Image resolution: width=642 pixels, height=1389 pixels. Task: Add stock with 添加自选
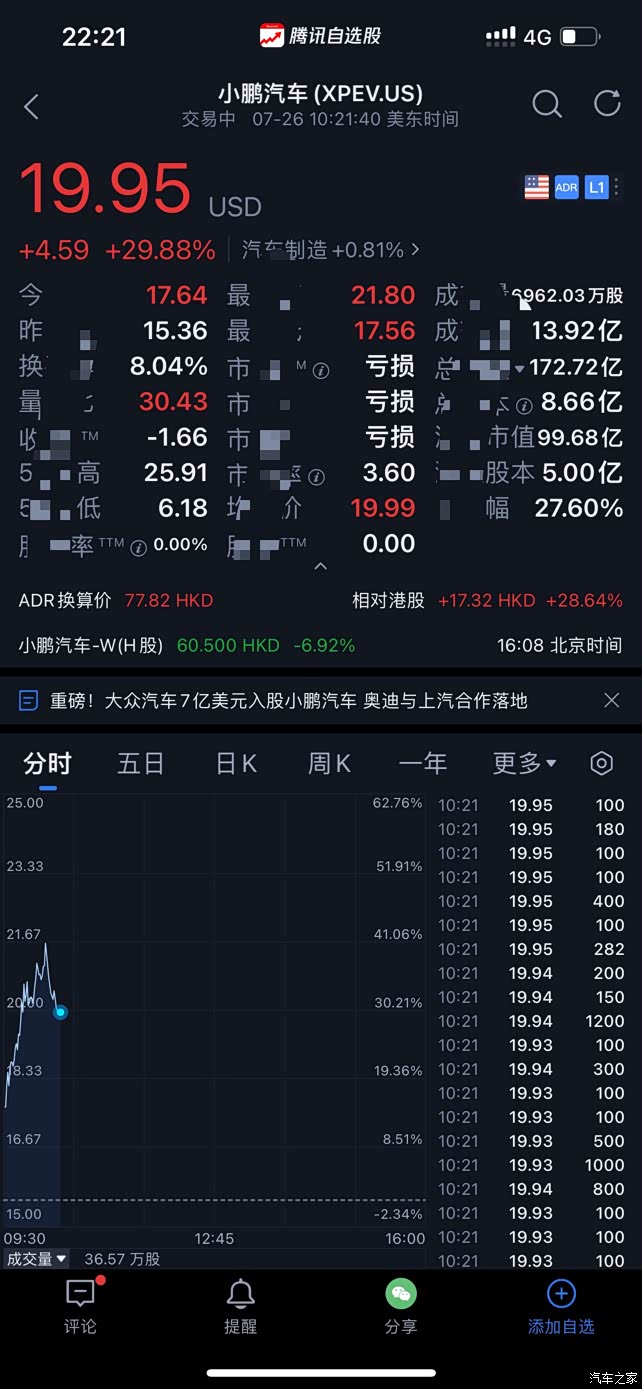click(561, 1307)
